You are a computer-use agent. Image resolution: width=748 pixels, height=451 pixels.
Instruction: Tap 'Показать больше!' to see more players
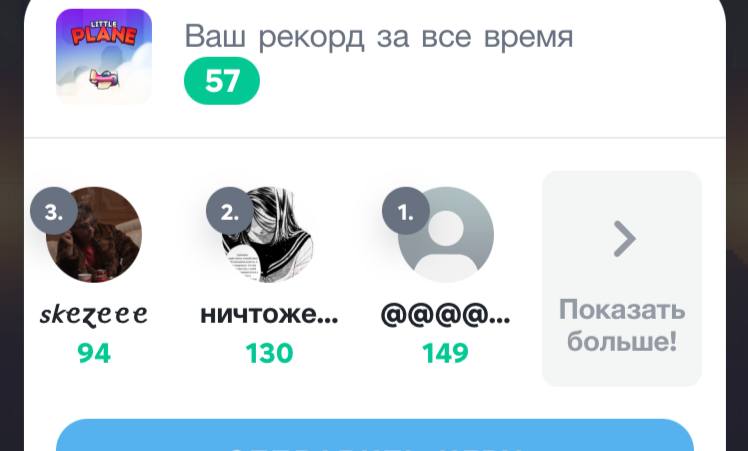[621, 278]
